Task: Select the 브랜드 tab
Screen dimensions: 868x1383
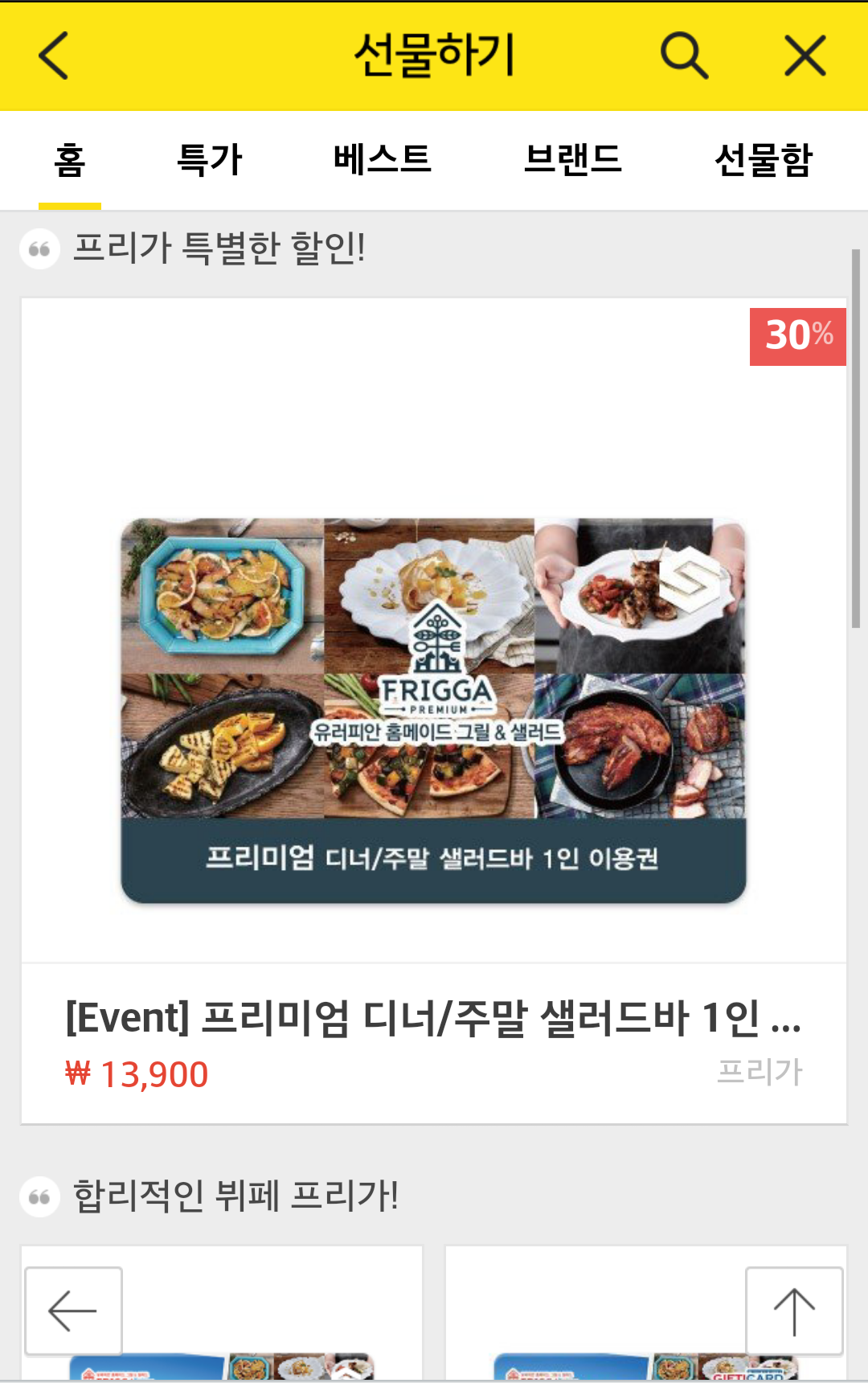Action: [x=572, y=160]
